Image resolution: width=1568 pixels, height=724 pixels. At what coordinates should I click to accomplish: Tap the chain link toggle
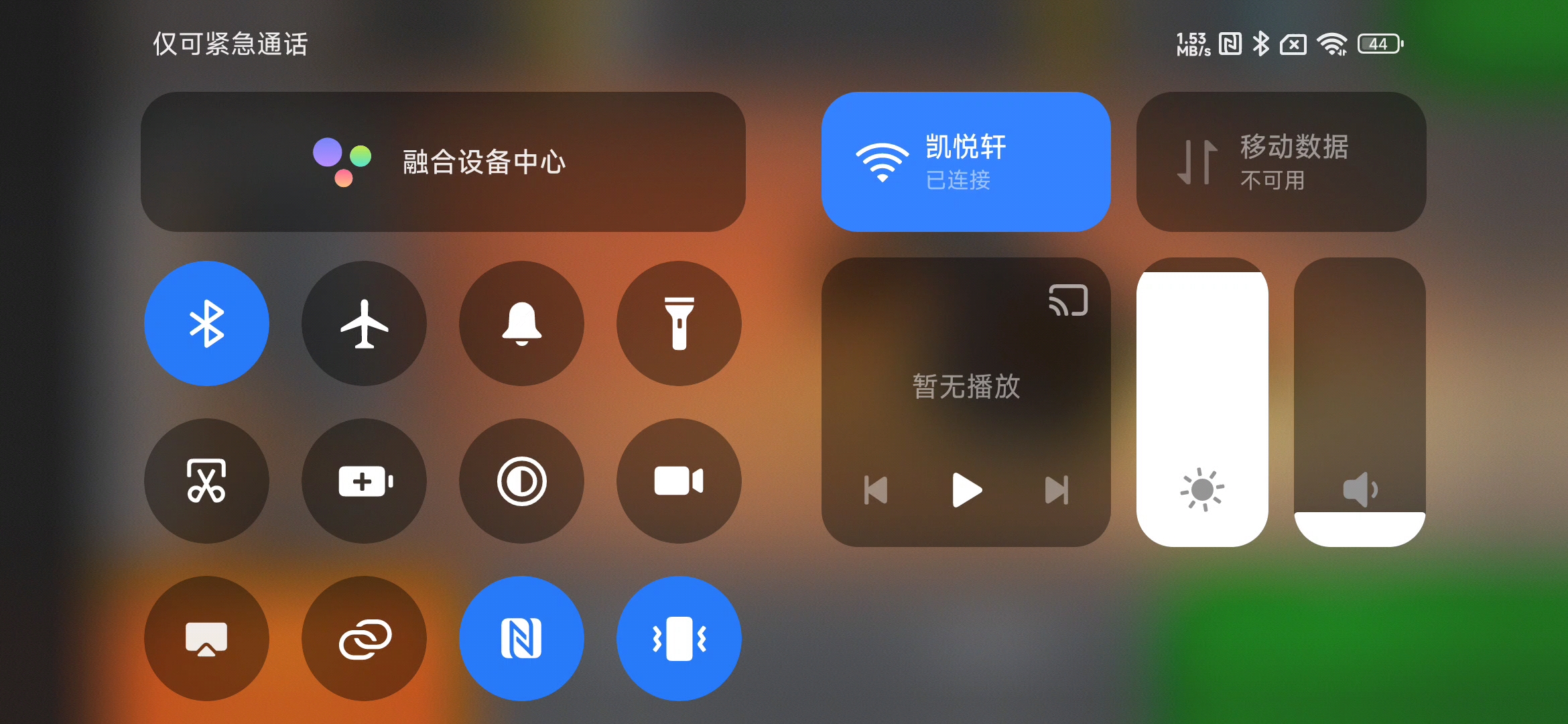[x=364, y=638]
